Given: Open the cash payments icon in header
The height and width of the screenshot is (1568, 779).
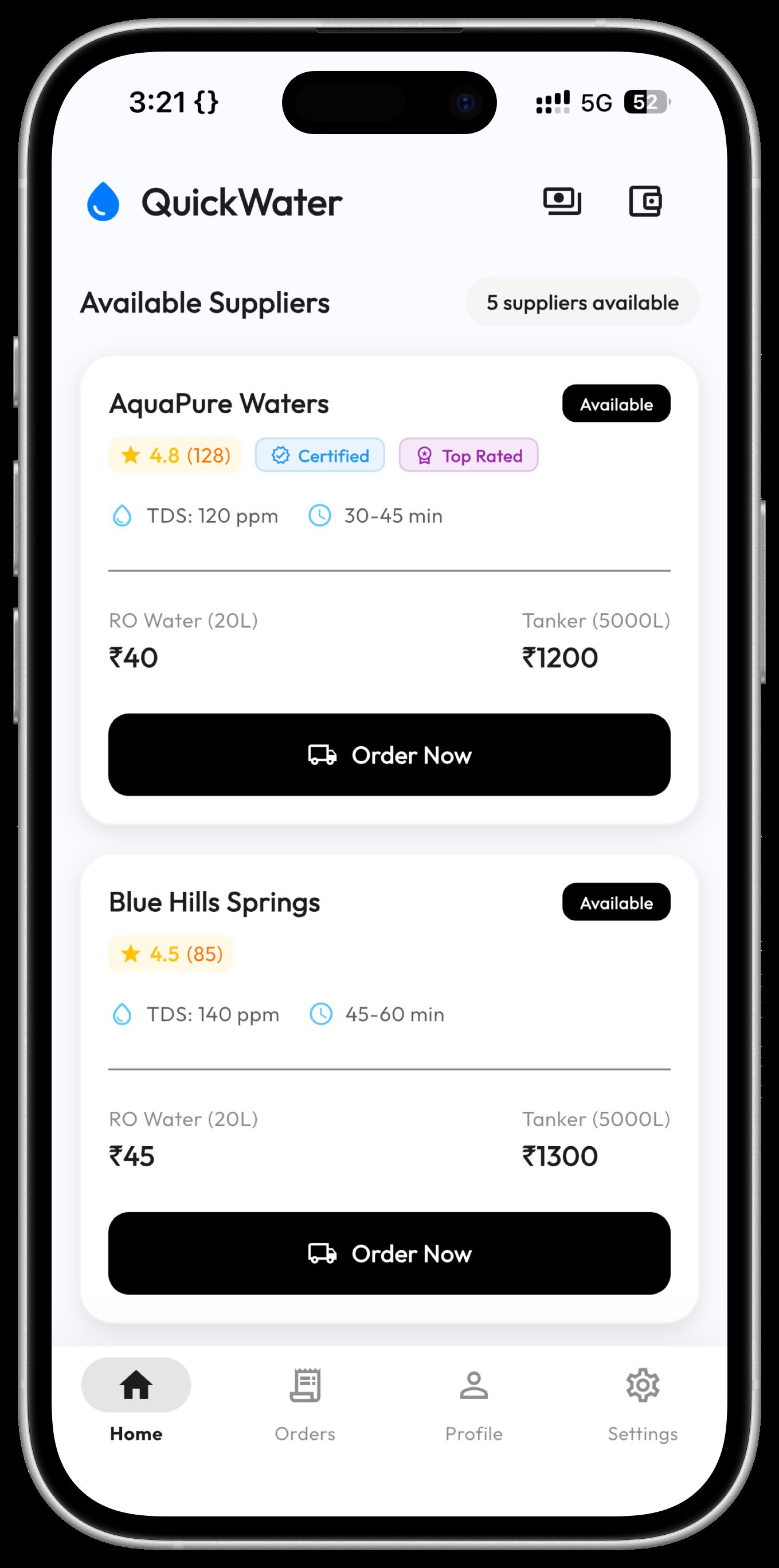Looking at the screenshot, I should (562, 201).
